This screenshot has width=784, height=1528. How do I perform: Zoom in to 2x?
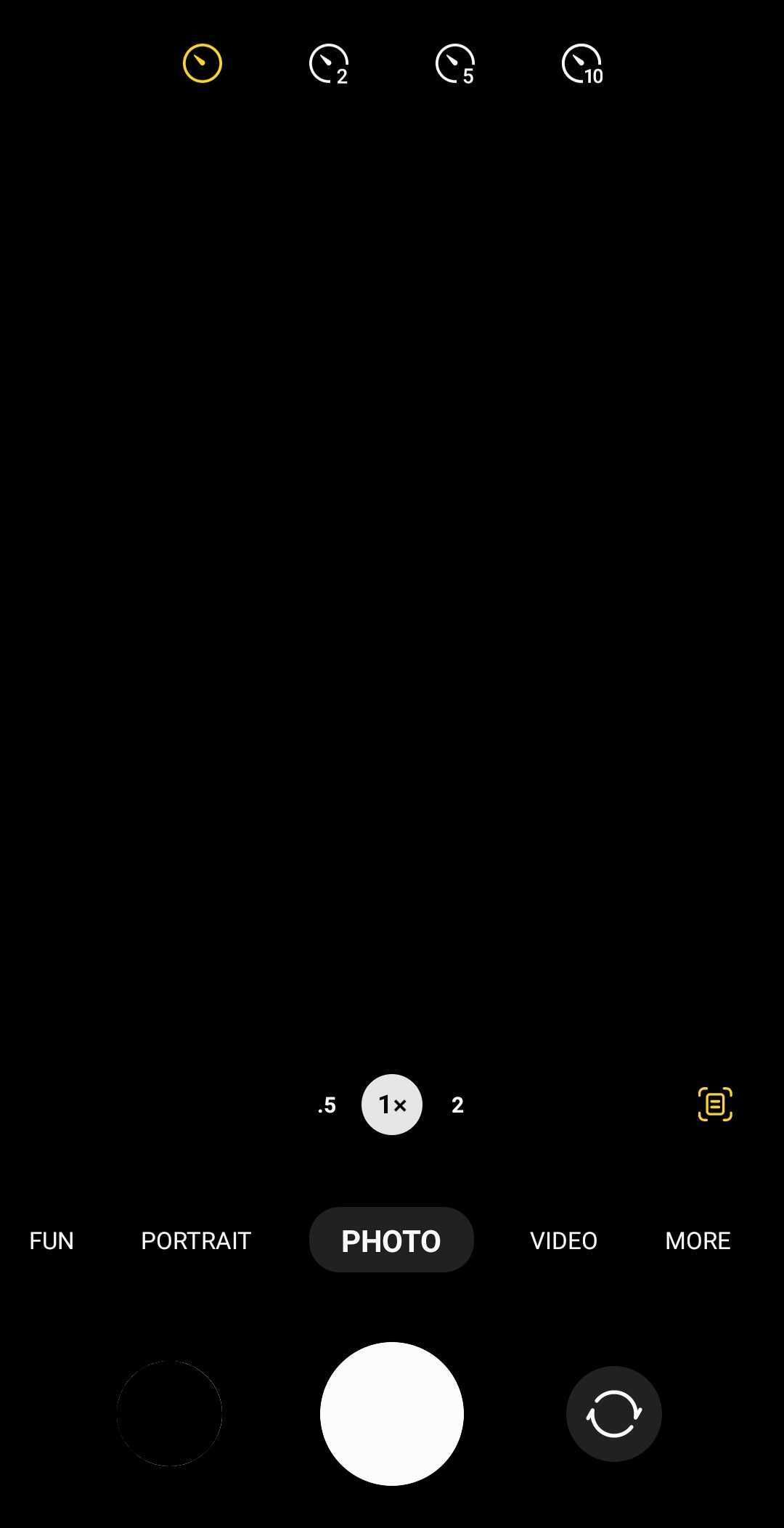(457, 1105)
